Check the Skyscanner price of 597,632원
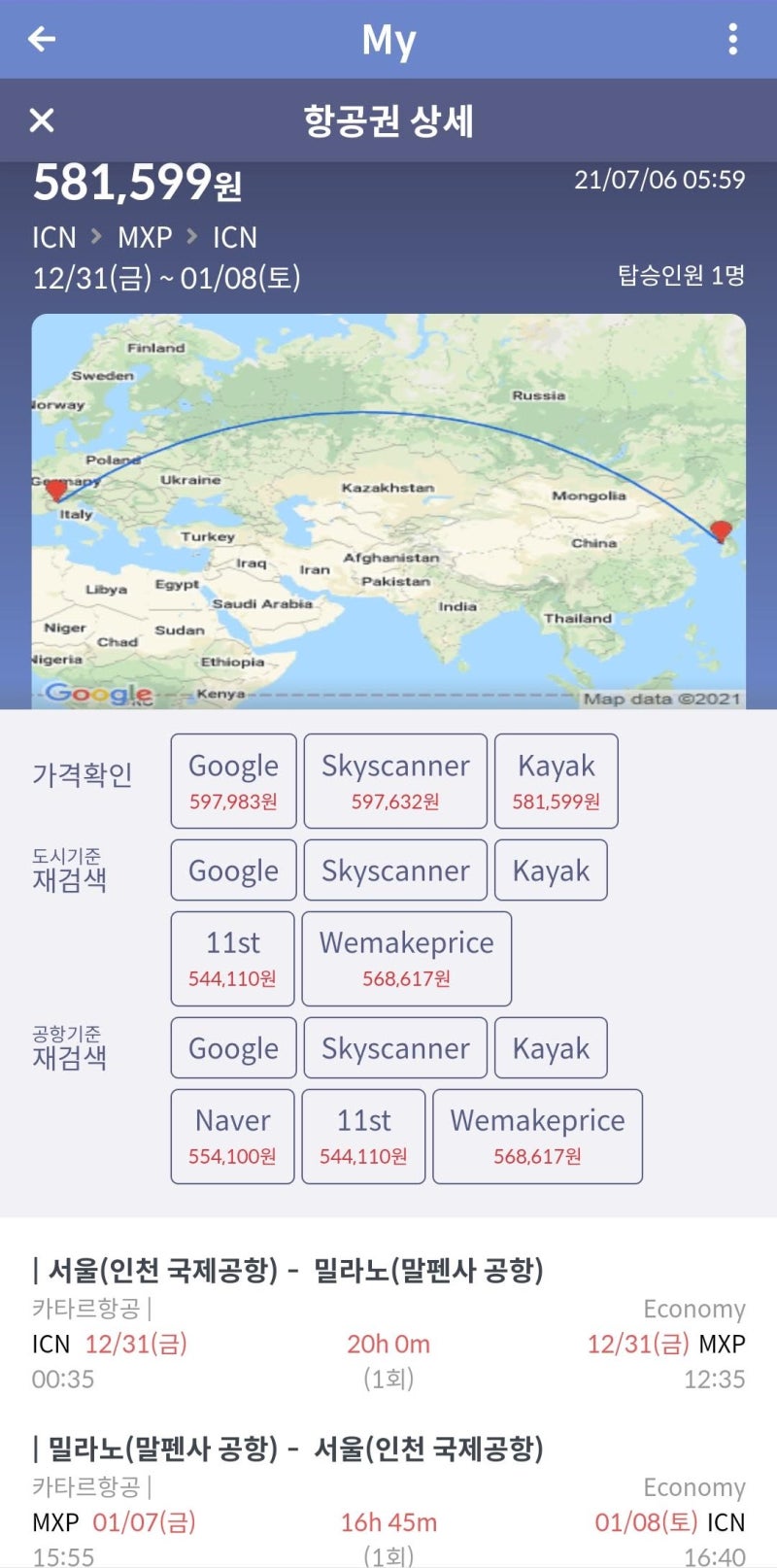Image resolution: width=777 pixels, height=1568 pixels. [394, 781]
